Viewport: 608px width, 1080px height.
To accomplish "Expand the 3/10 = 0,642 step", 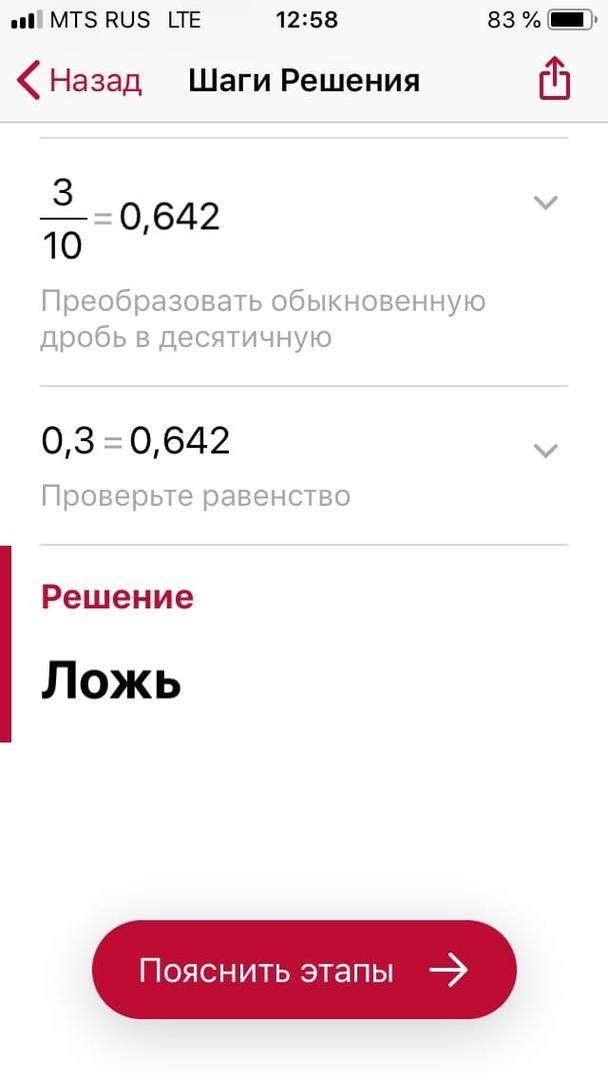I will (x=545, y=202).
